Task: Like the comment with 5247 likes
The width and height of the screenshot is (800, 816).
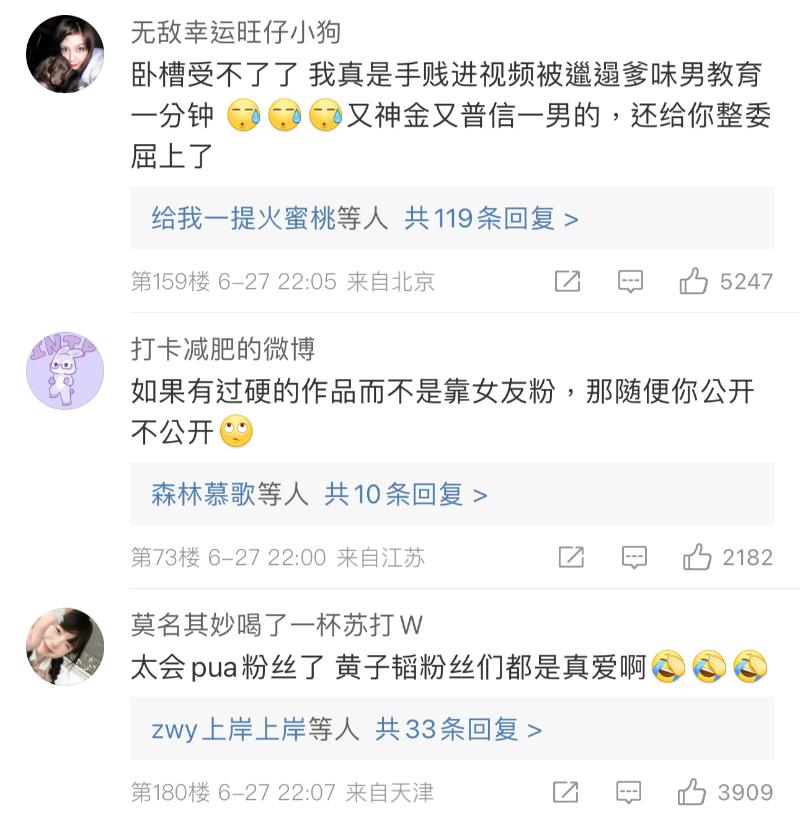Action: pyautogui.click(x=694, y=282)
